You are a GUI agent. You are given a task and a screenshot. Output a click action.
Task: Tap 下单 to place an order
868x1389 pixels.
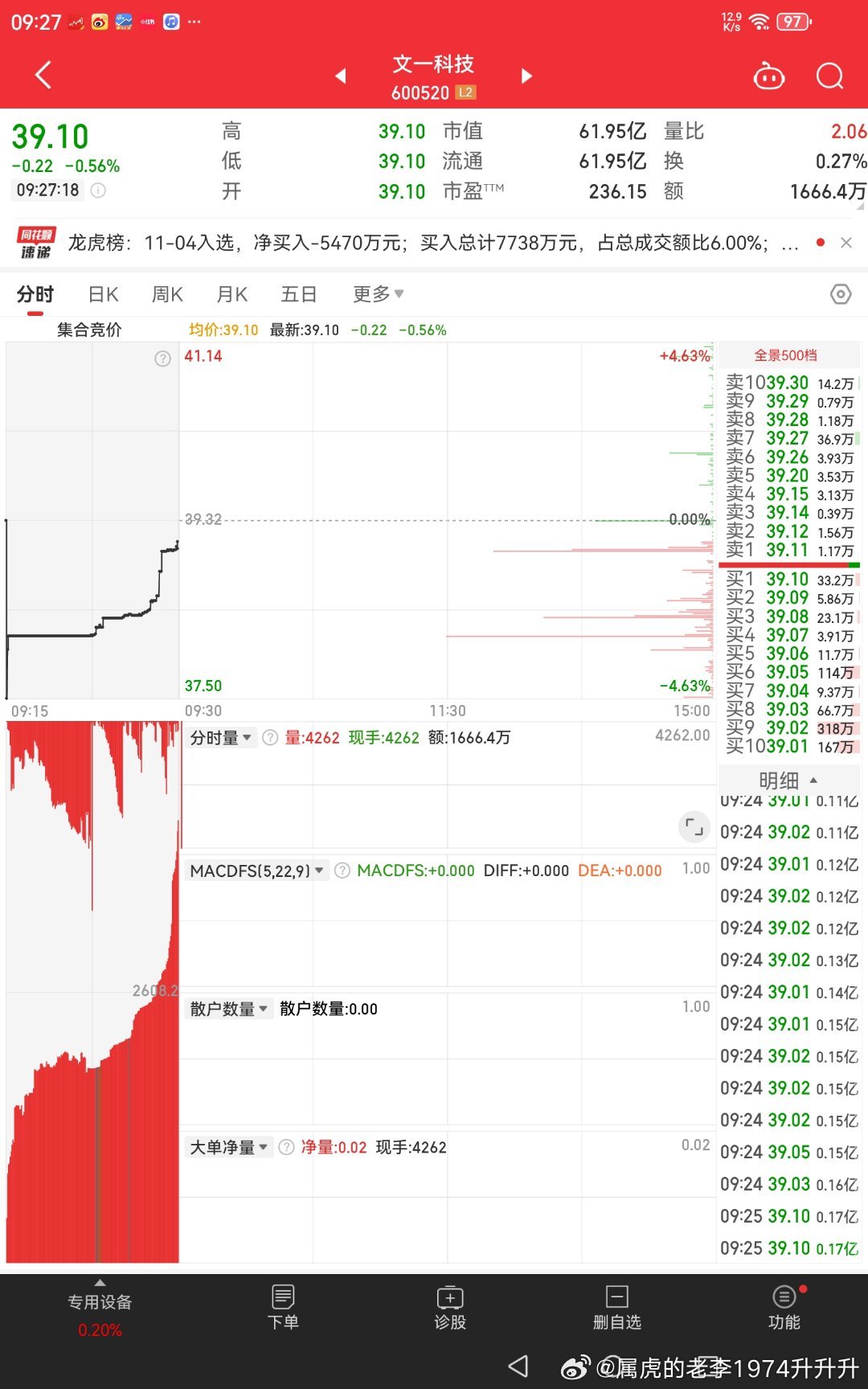(283, 1307)
